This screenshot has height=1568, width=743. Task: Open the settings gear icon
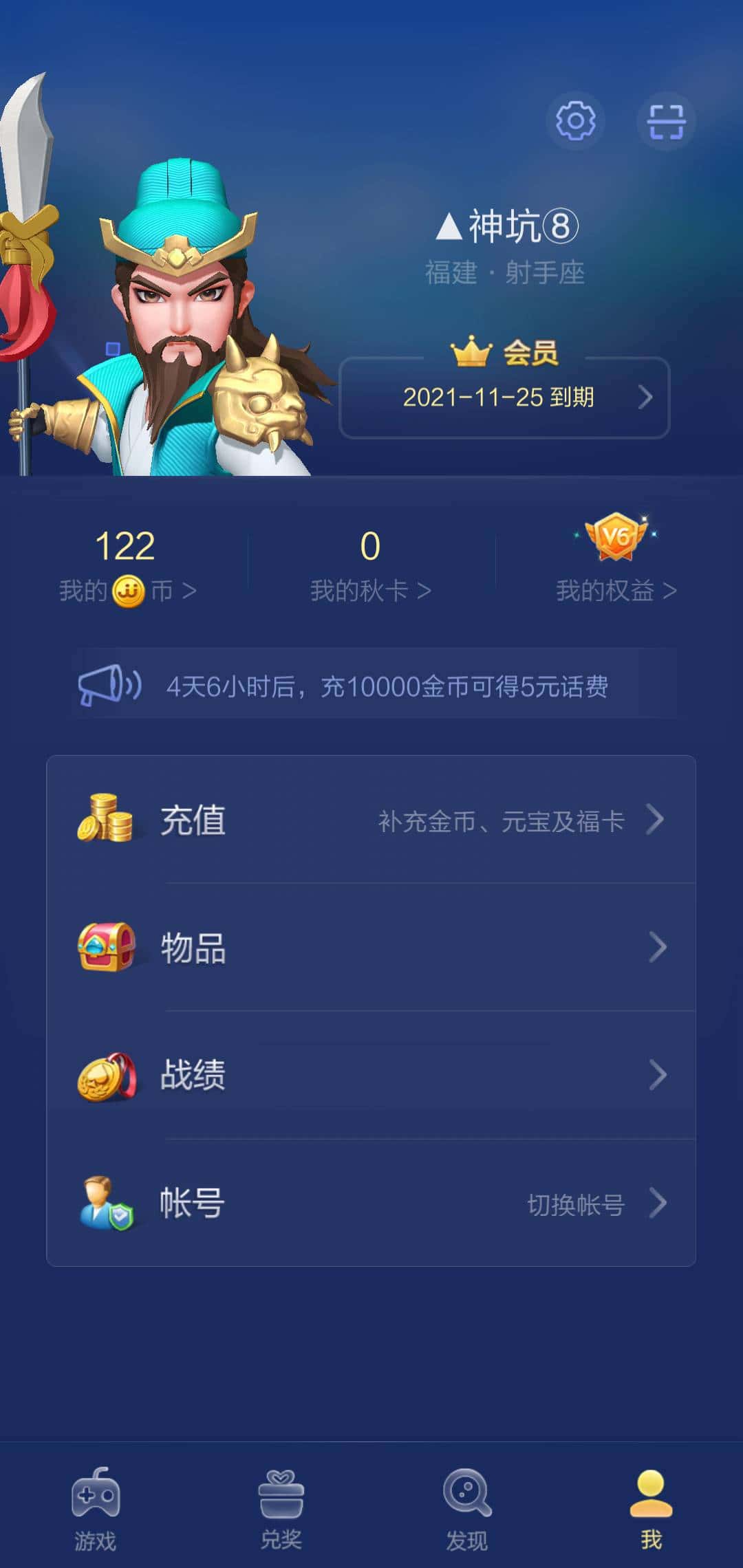click(x=576, y=121)
